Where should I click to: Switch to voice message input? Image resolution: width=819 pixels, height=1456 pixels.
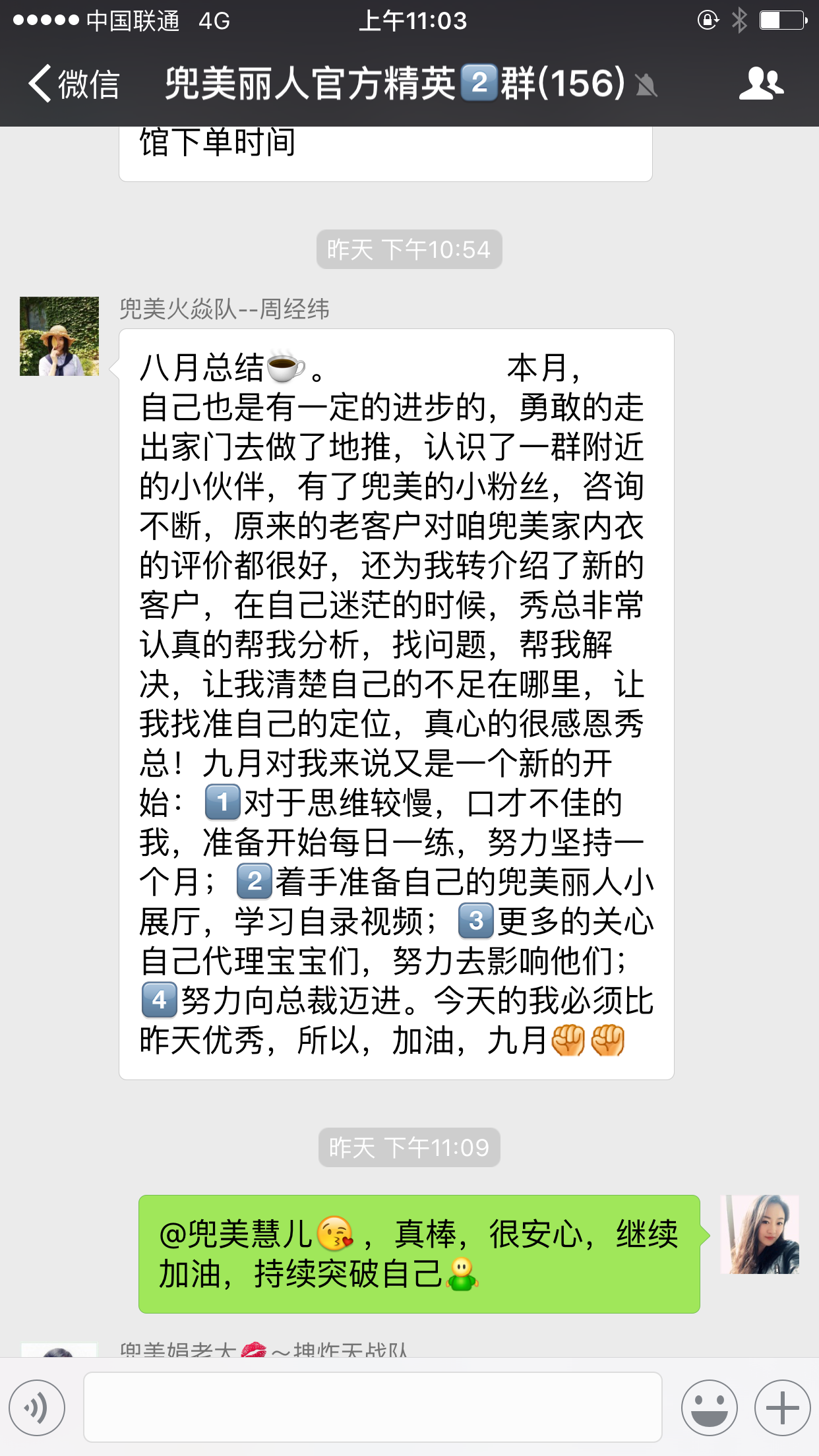(x=37, y=1408)
